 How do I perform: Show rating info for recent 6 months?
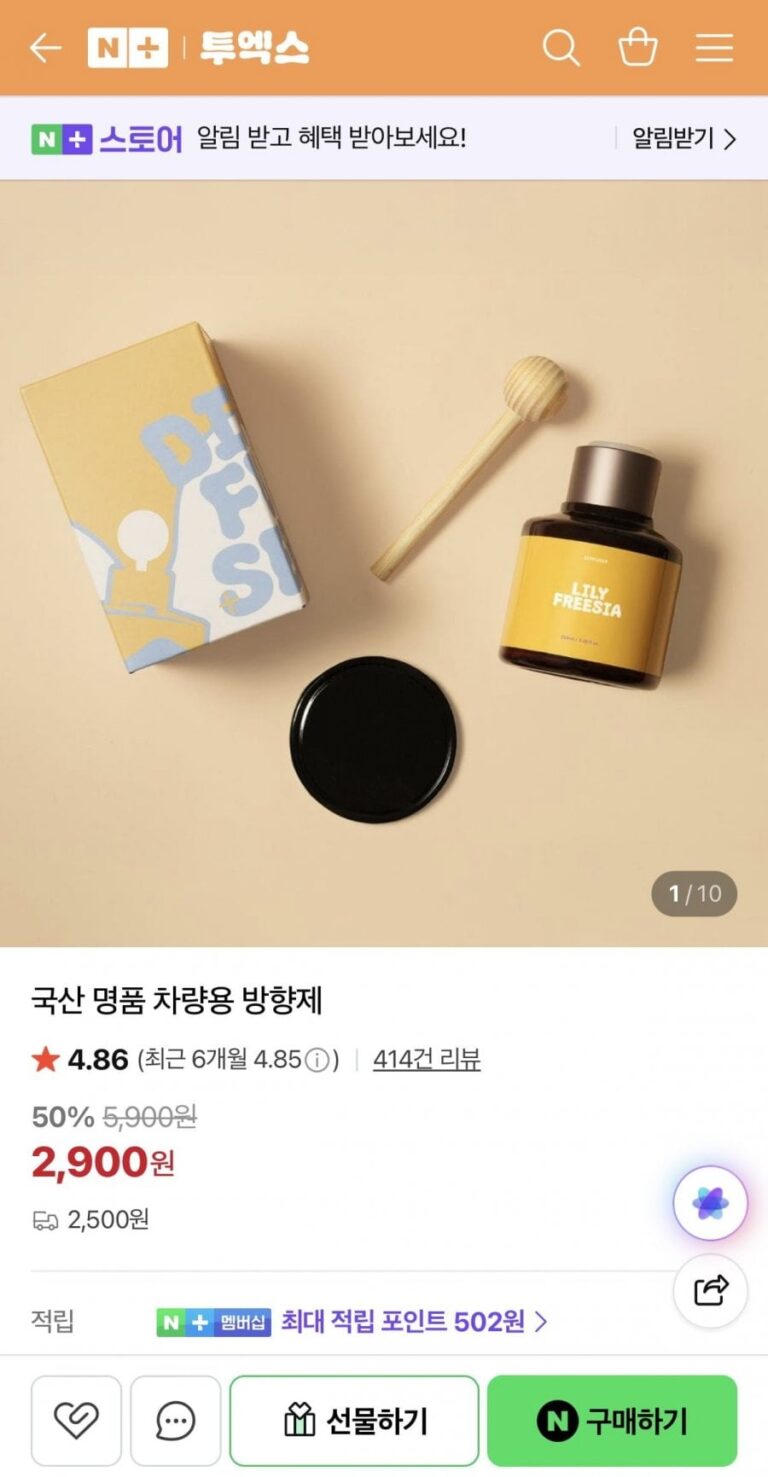pyautogui.click(x=316, y=1060)
